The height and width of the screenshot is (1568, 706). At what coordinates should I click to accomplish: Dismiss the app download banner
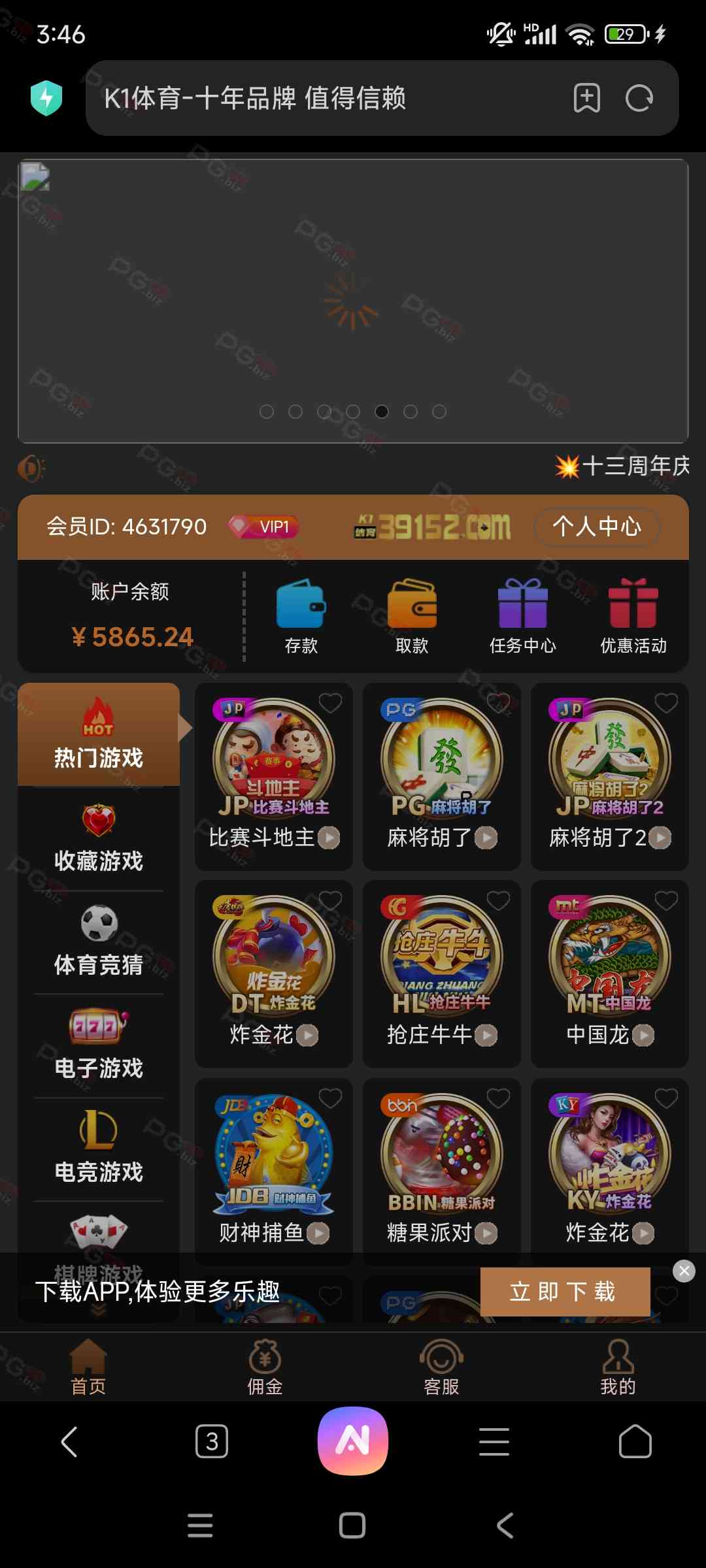(684, 1271)
